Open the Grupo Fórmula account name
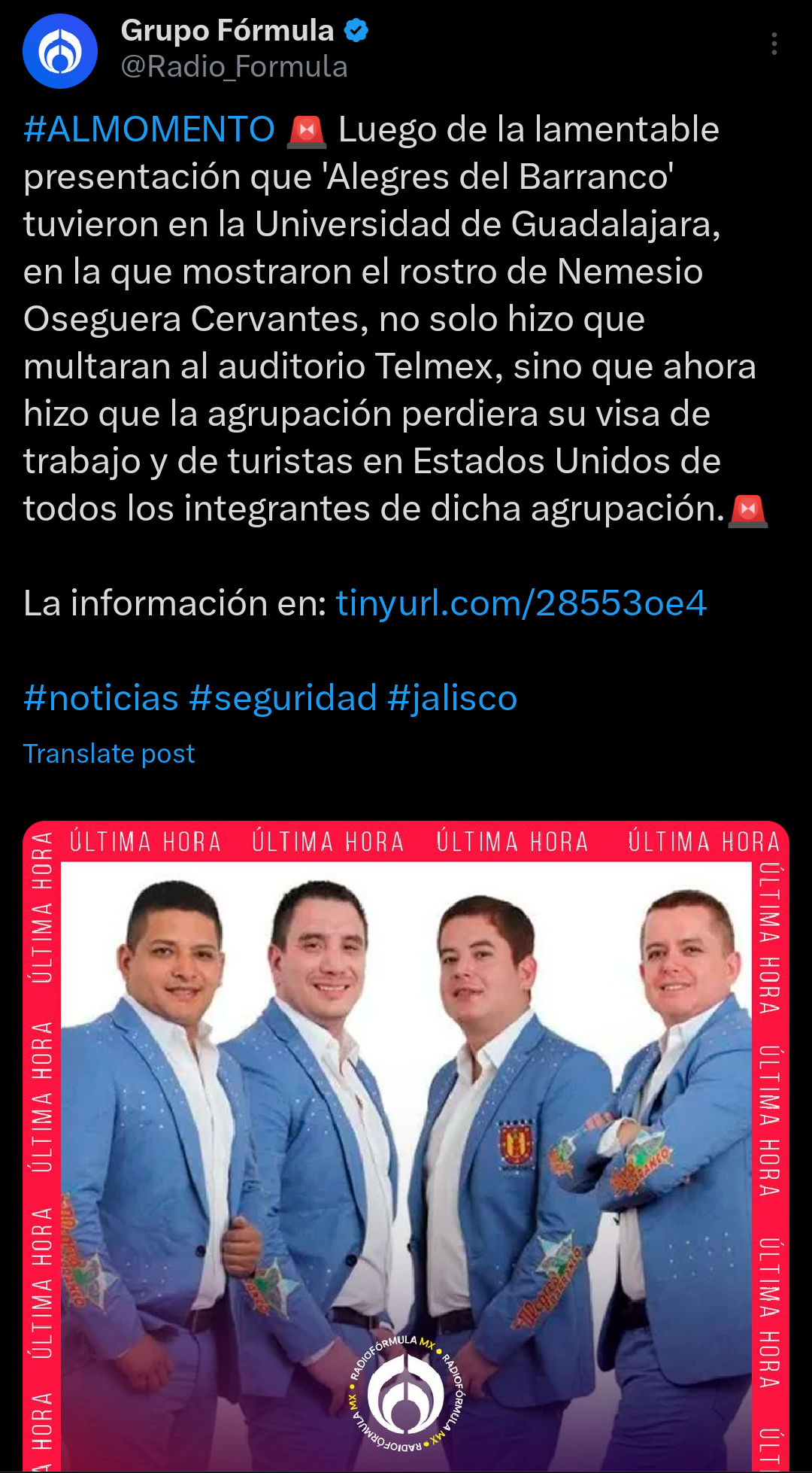The width and height of the screenshot is (812, 1473). (x=227, y=30)
